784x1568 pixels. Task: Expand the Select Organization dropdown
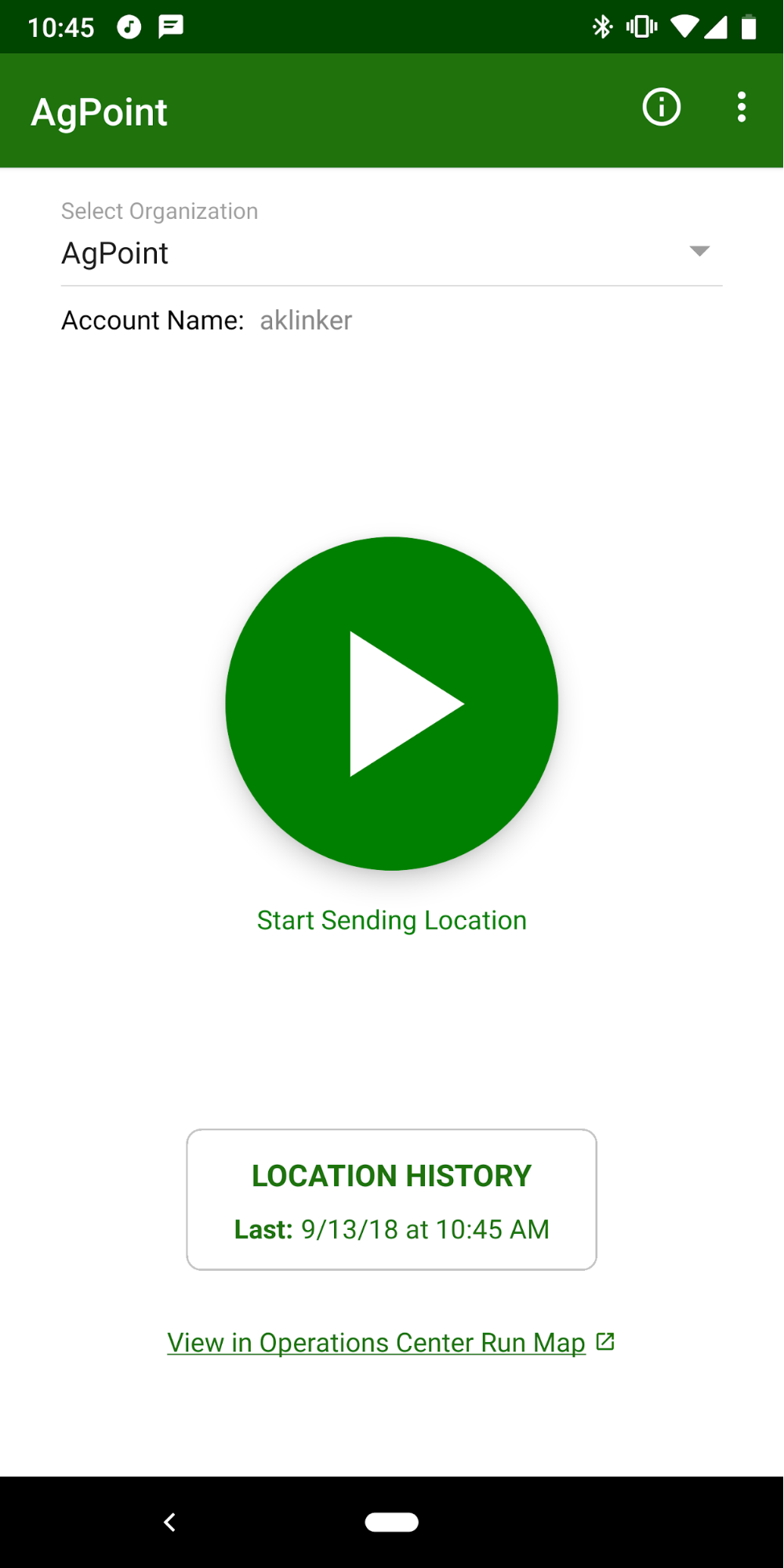pyautogui.click(x=698, y=252)
